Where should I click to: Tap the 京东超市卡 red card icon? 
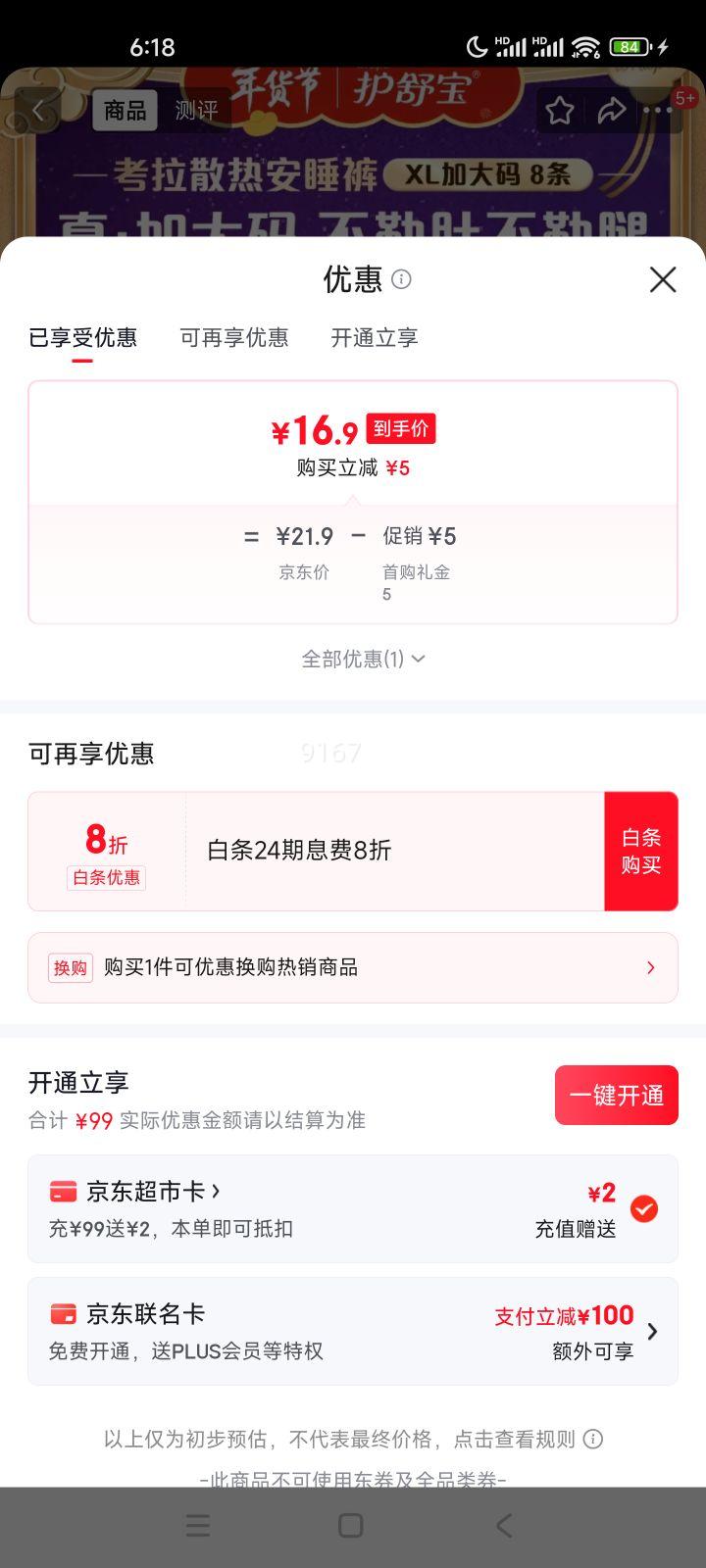coord(65,1192)
